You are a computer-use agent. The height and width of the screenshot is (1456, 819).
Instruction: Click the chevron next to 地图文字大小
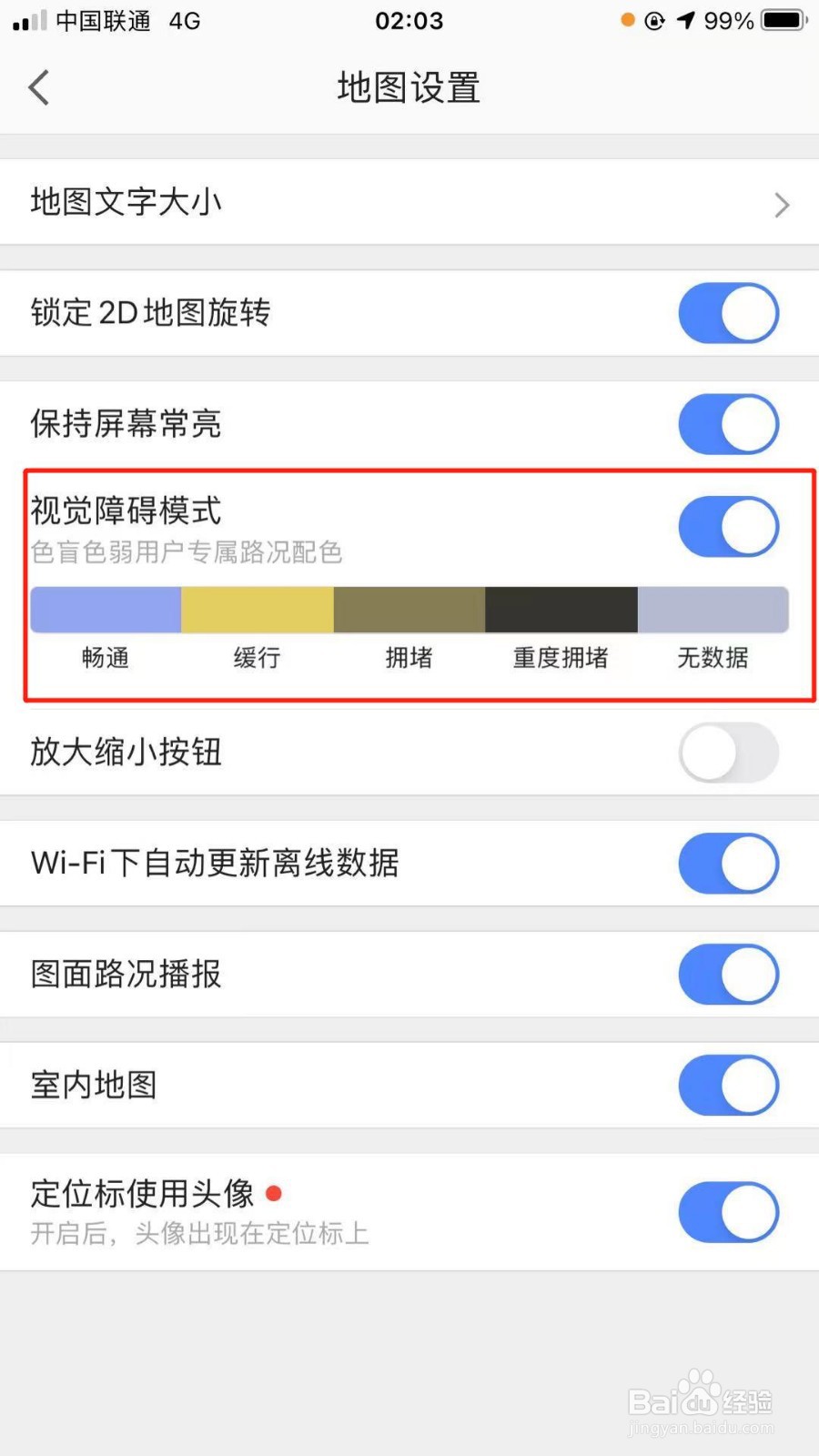pyautogui.click(x=781, y=205)
